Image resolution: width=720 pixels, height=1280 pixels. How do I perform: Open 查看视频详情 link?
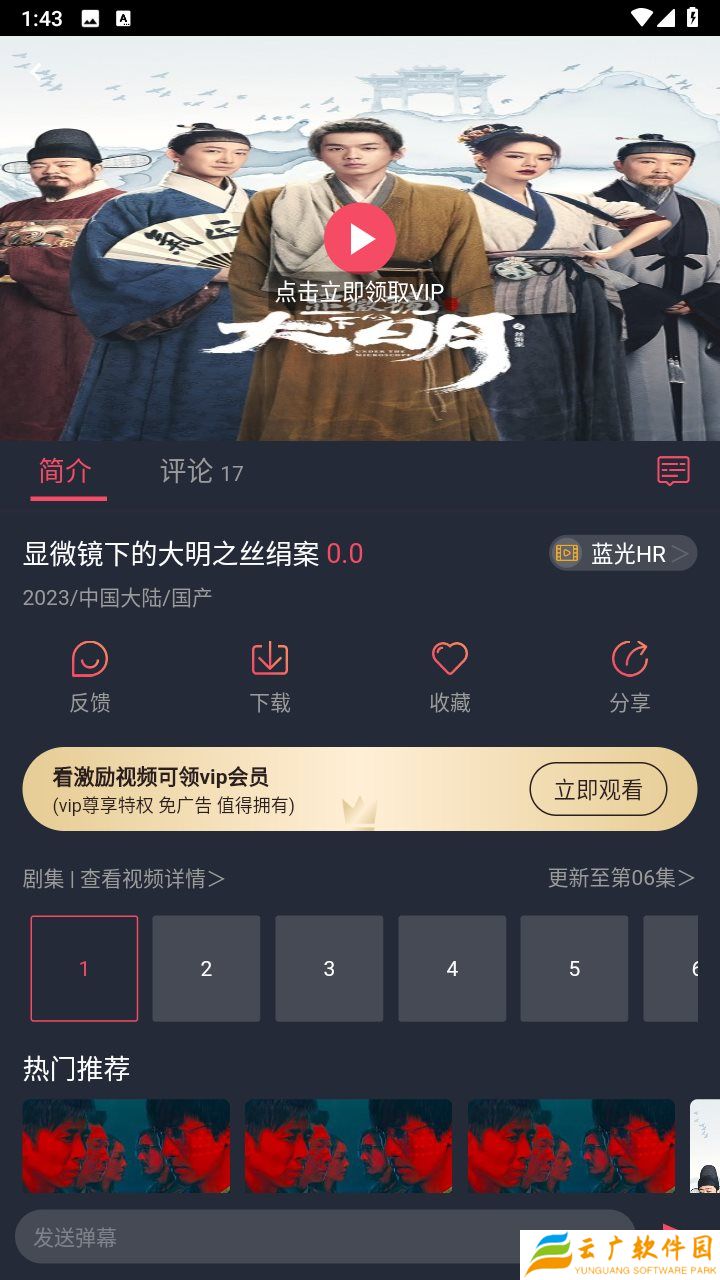152,878
